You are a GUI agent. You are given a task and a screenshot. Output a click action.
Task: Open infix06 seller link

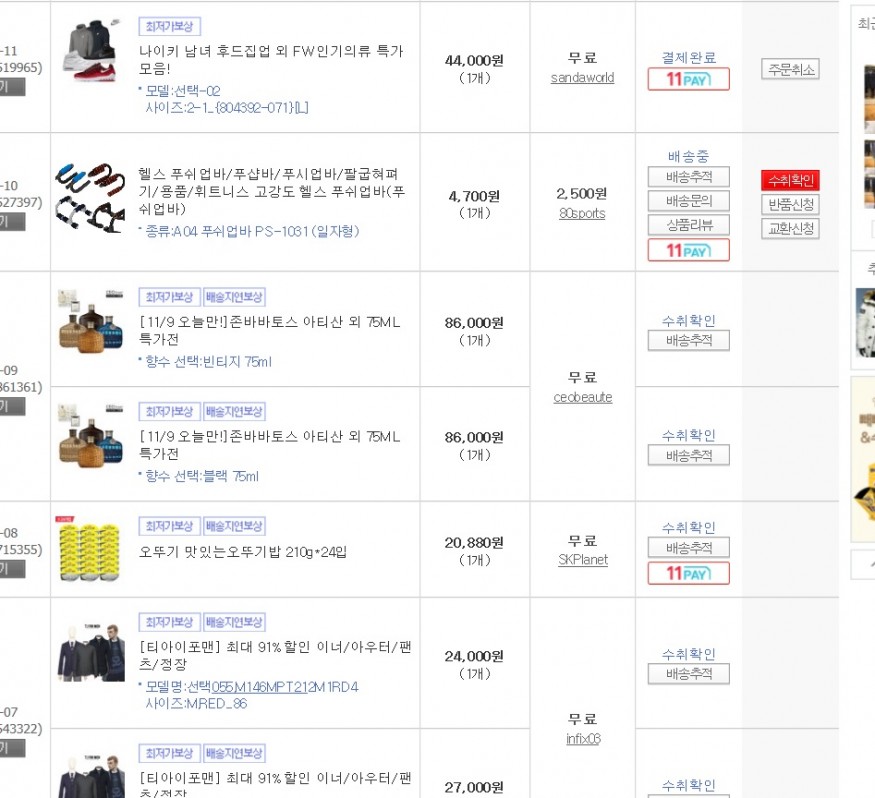click(582, 739)
